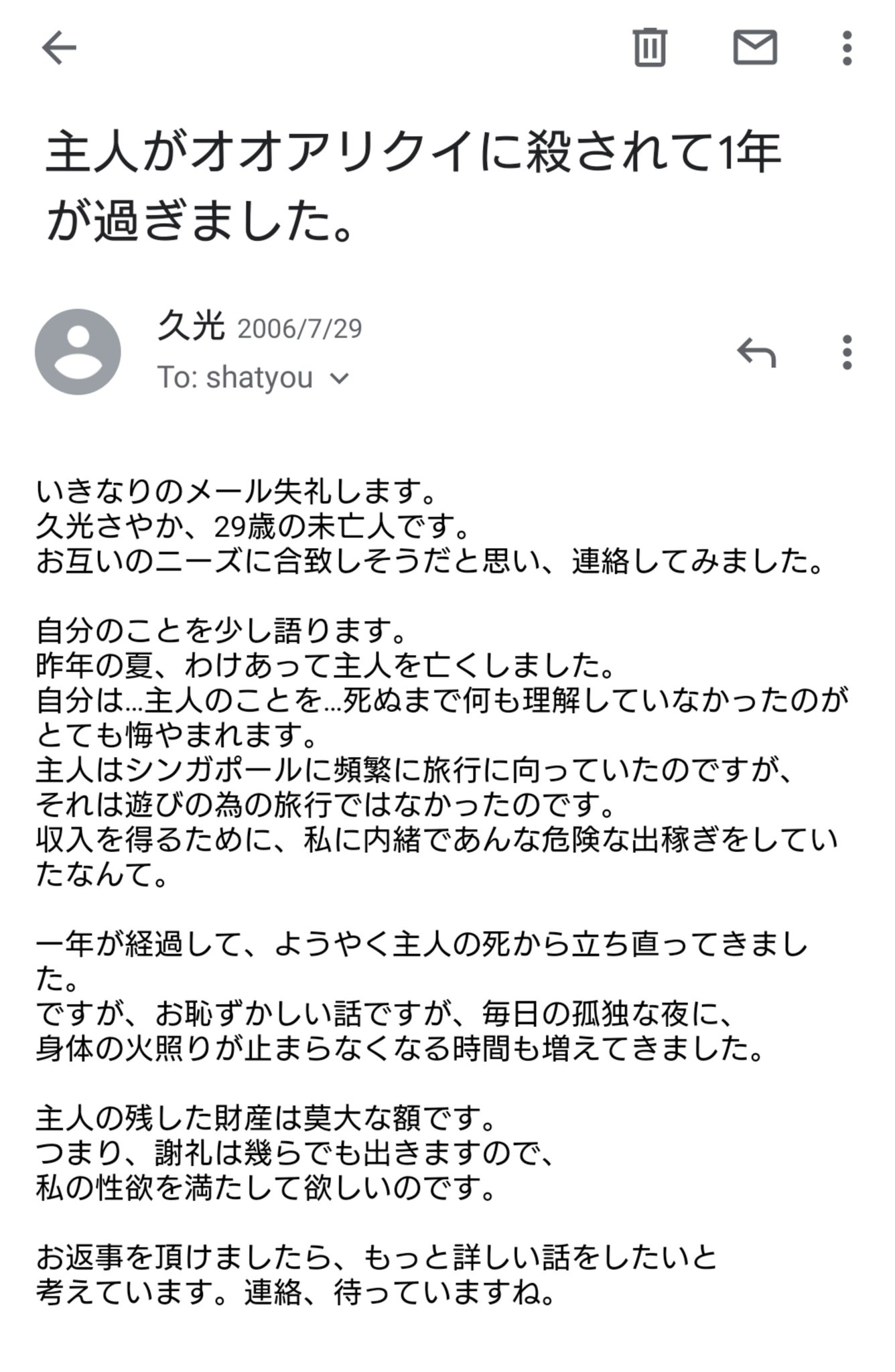This screenshot has height=1372, width=895.
Task: Delete this email
Action: [649, 48]
